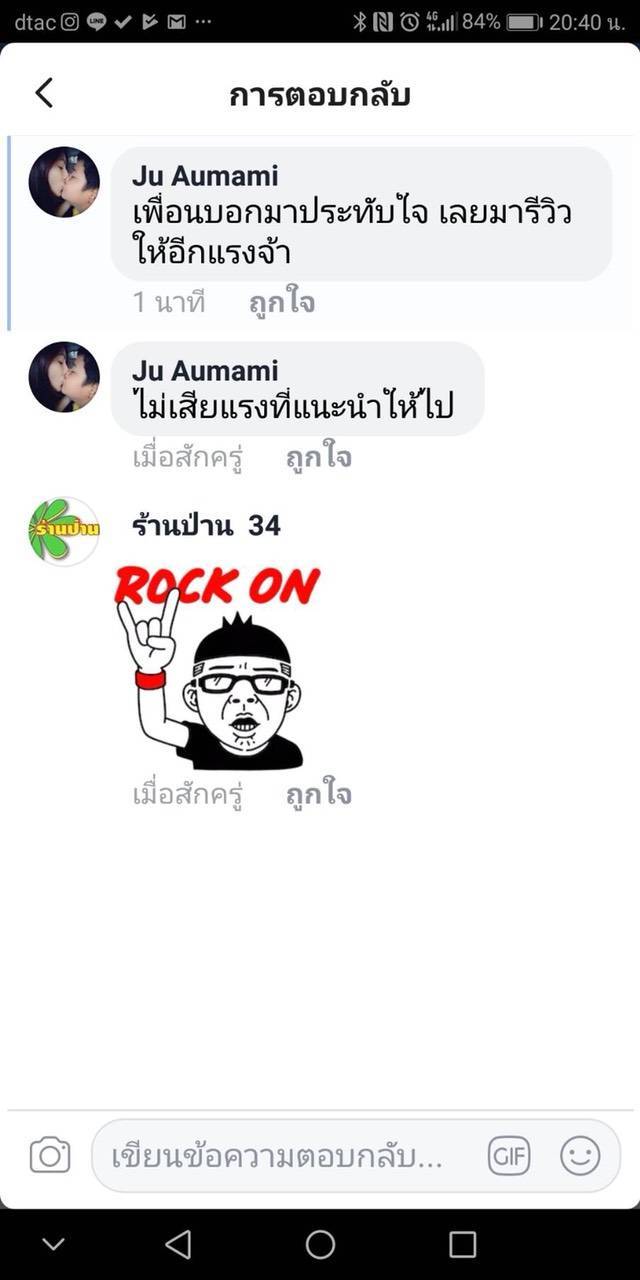Like ร้านป่าน 34's Rock On sticker reply
This screenshot has height=1280, width=640.
tap(318, 795)
